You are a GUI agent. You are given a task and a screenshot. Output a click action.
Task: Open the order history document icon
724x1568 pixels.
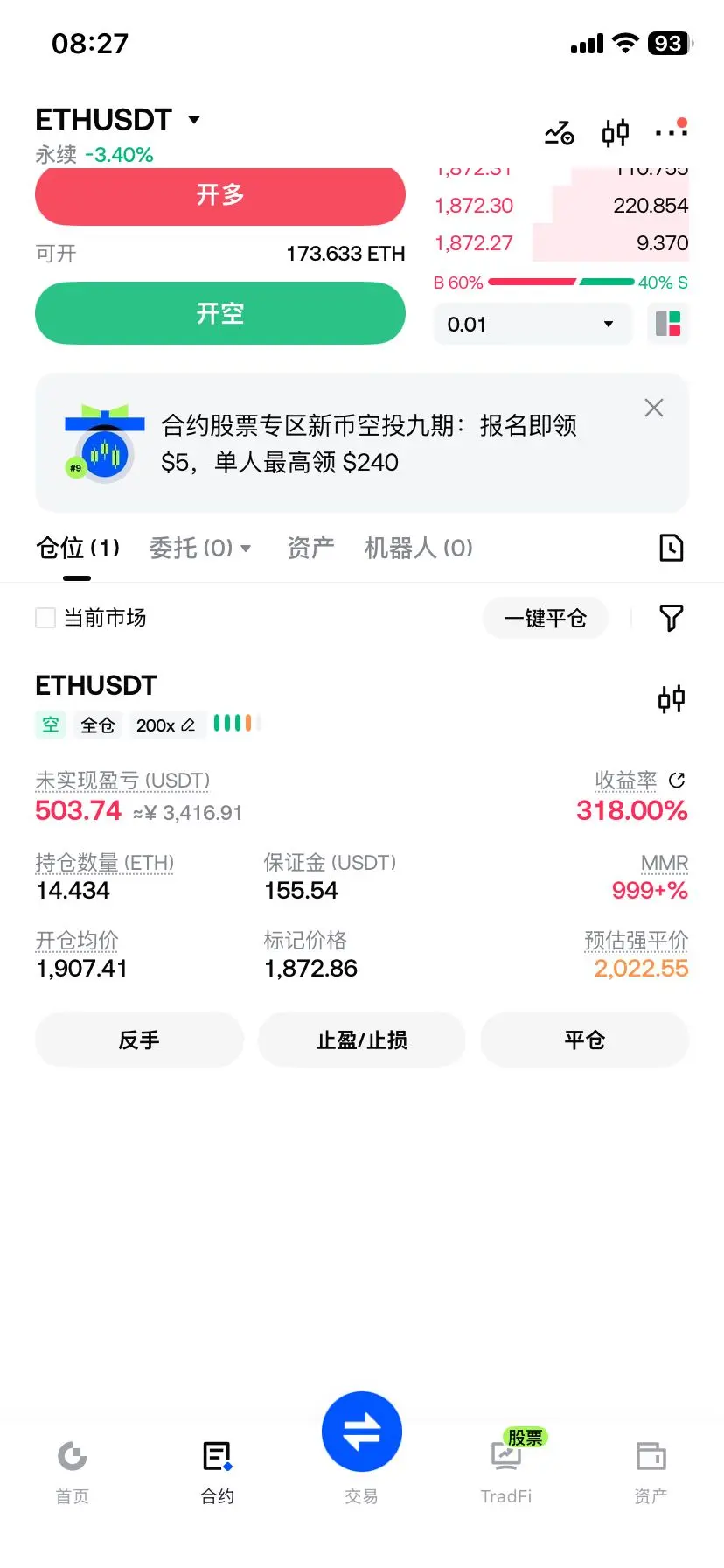coord(671,548)
